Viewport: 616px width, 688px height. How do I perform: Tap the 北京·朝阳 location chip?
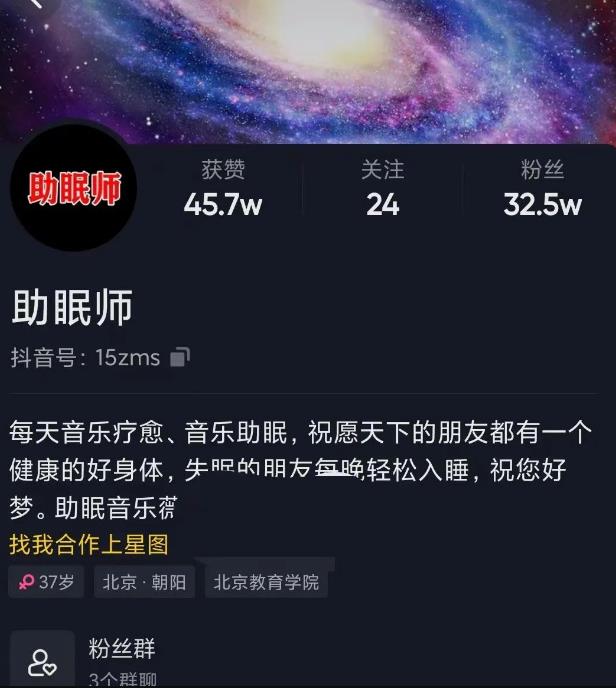point(145,582)
